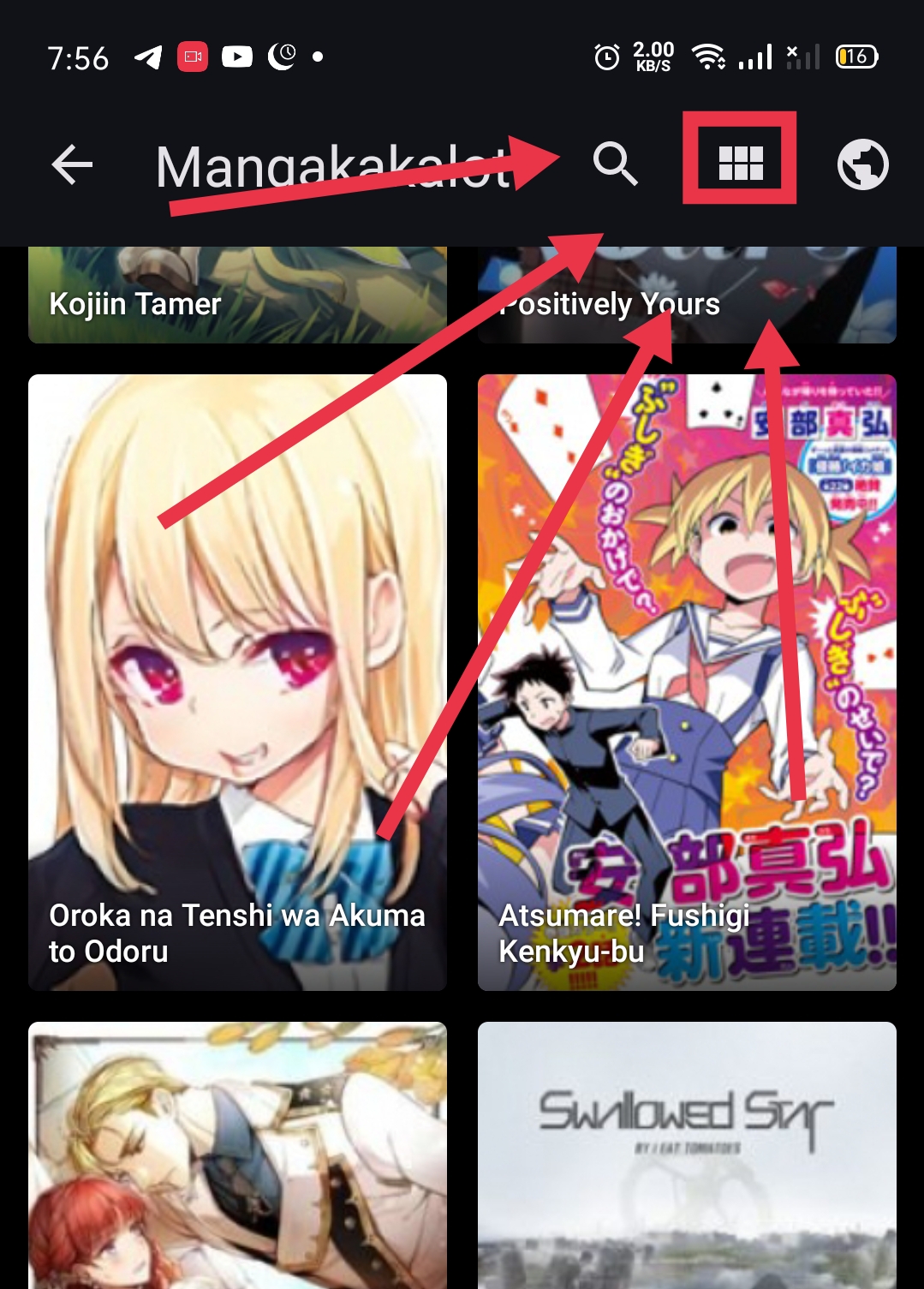
Task: Open the manga with the red-haired girl cover
Action: [237, 1155]
